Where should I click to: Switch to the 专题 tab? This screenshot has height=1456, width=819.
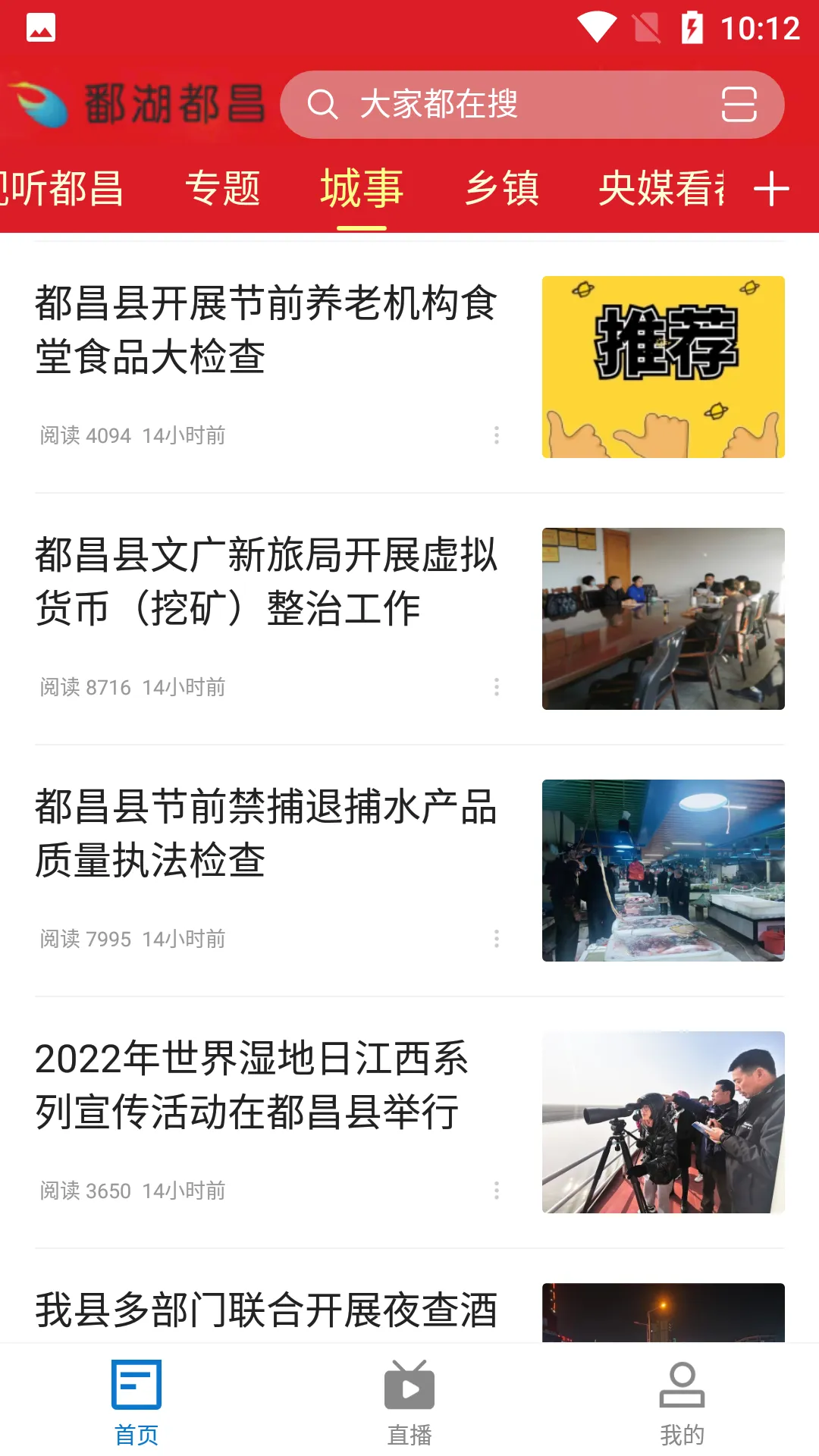pyautogui.click(x=223, y=188)
